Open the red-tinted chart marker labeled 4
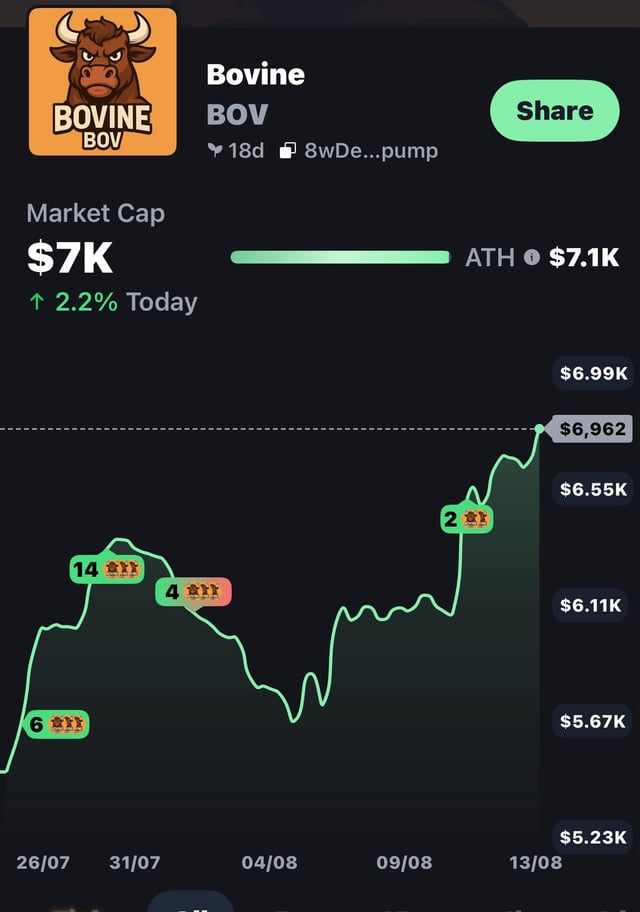Viewport: 640px width, 912px height. 194,592
